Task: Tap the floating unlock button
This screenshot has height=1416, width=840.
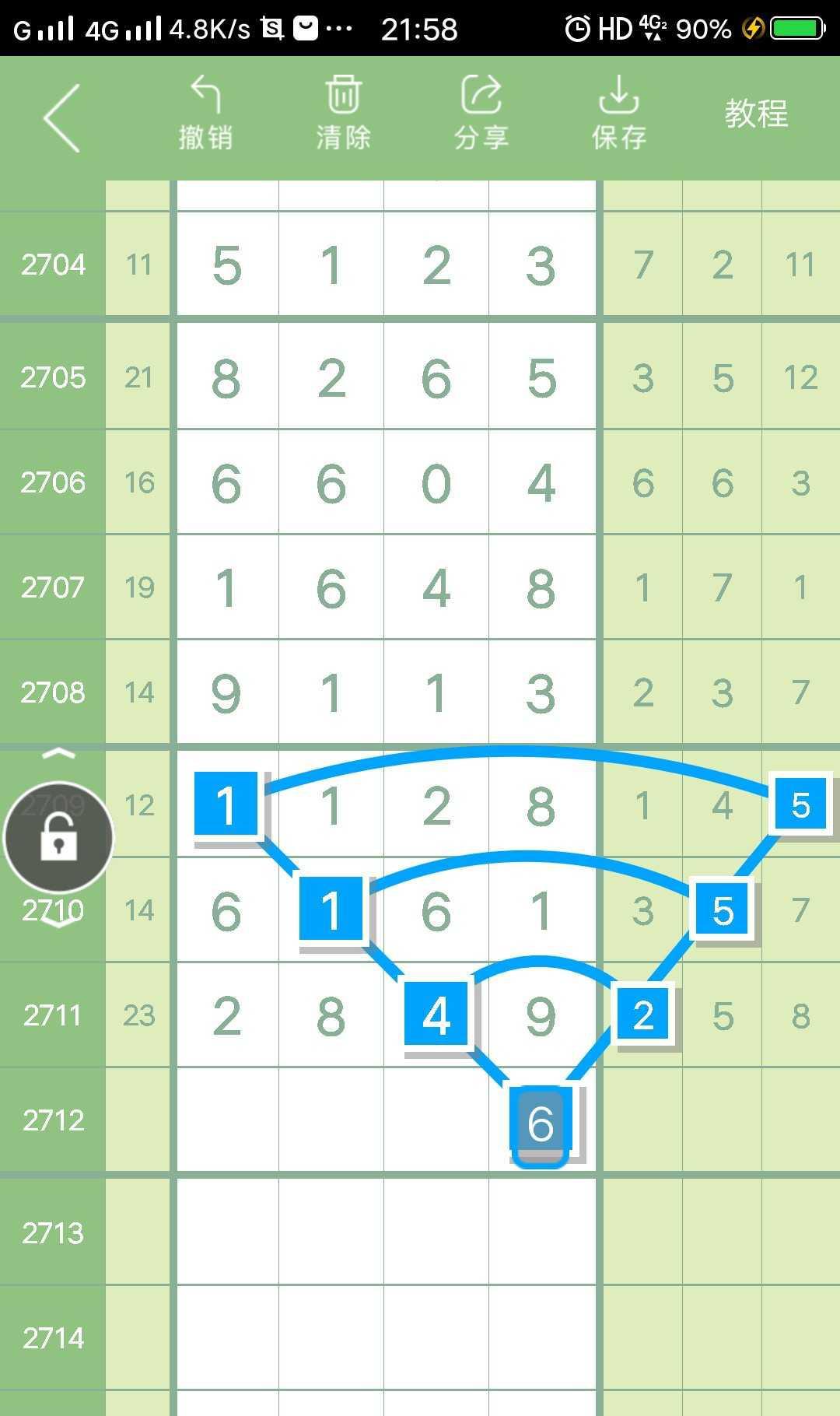Action: [58, 838]
